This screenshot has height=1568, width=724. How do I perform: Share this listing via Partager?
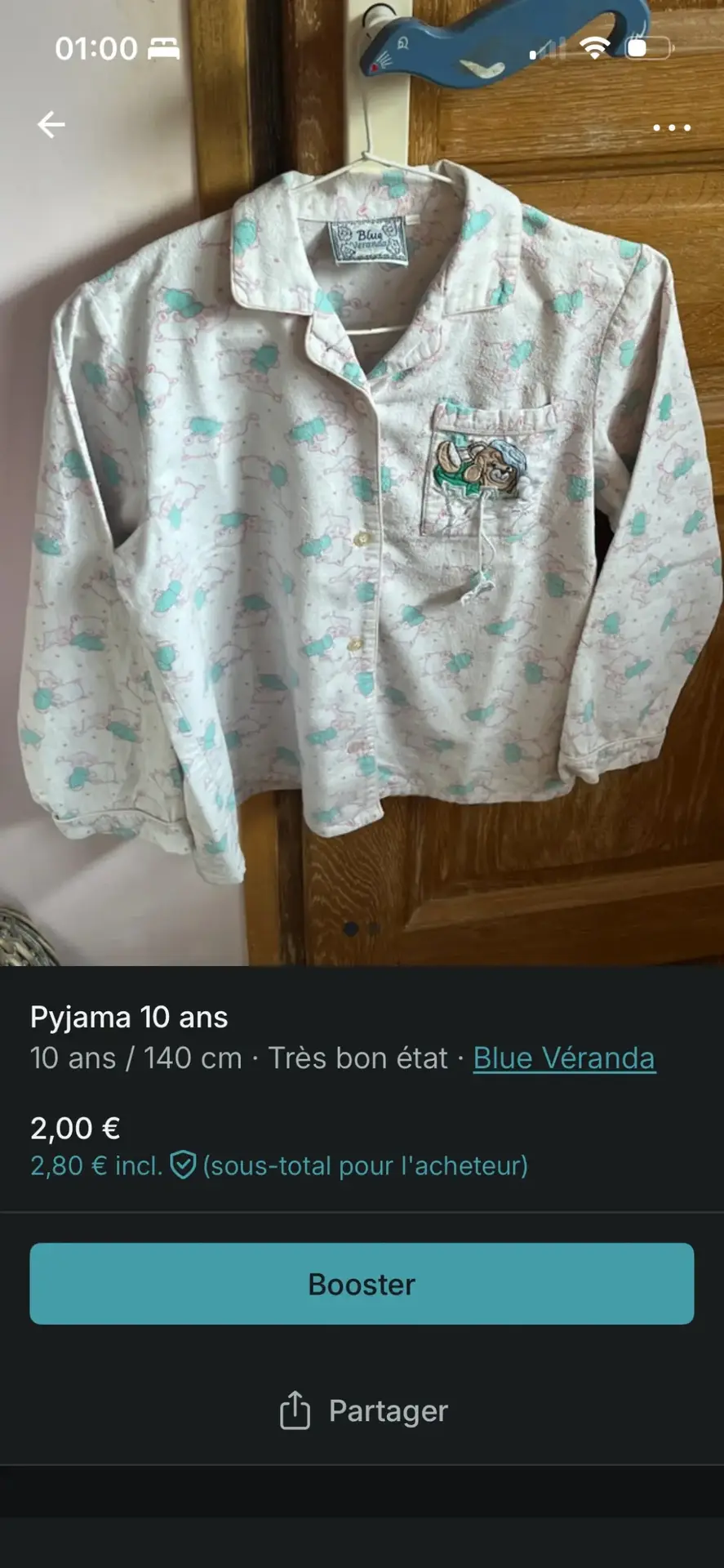tap(363, 1410)
